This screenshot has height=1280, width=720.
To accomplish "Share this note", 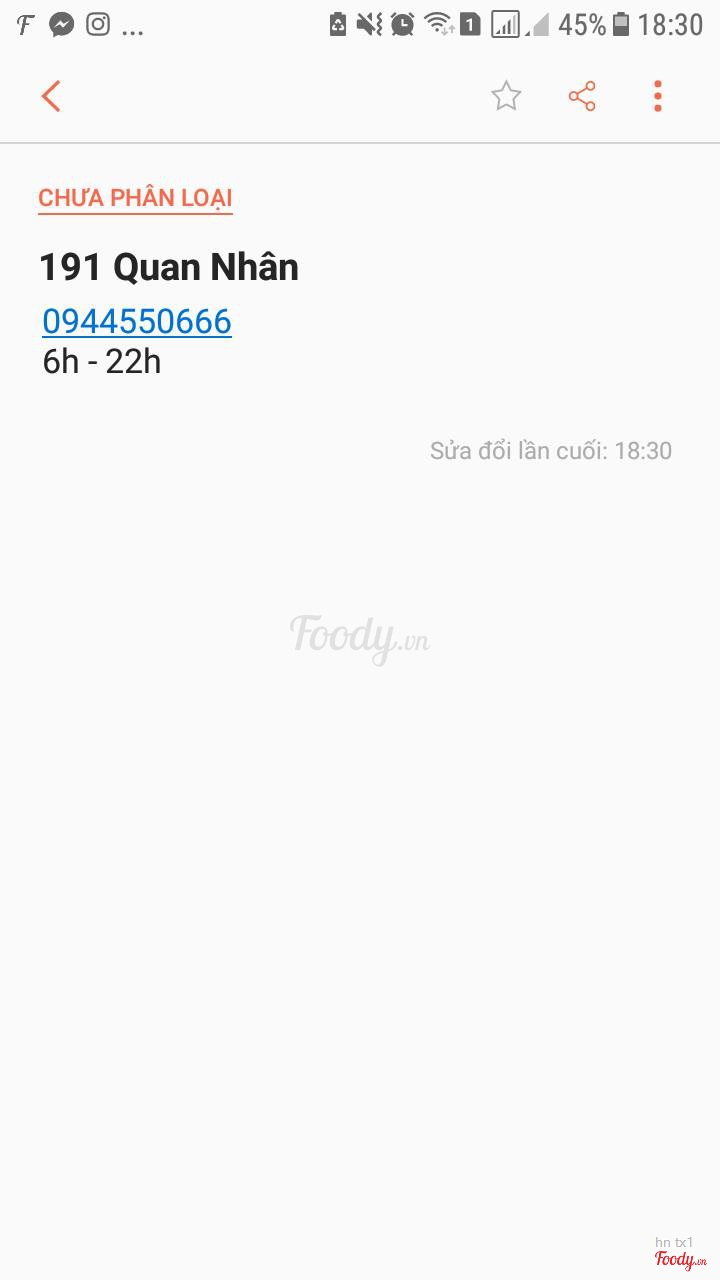I will pyautogui.click(x=582, y=96).
